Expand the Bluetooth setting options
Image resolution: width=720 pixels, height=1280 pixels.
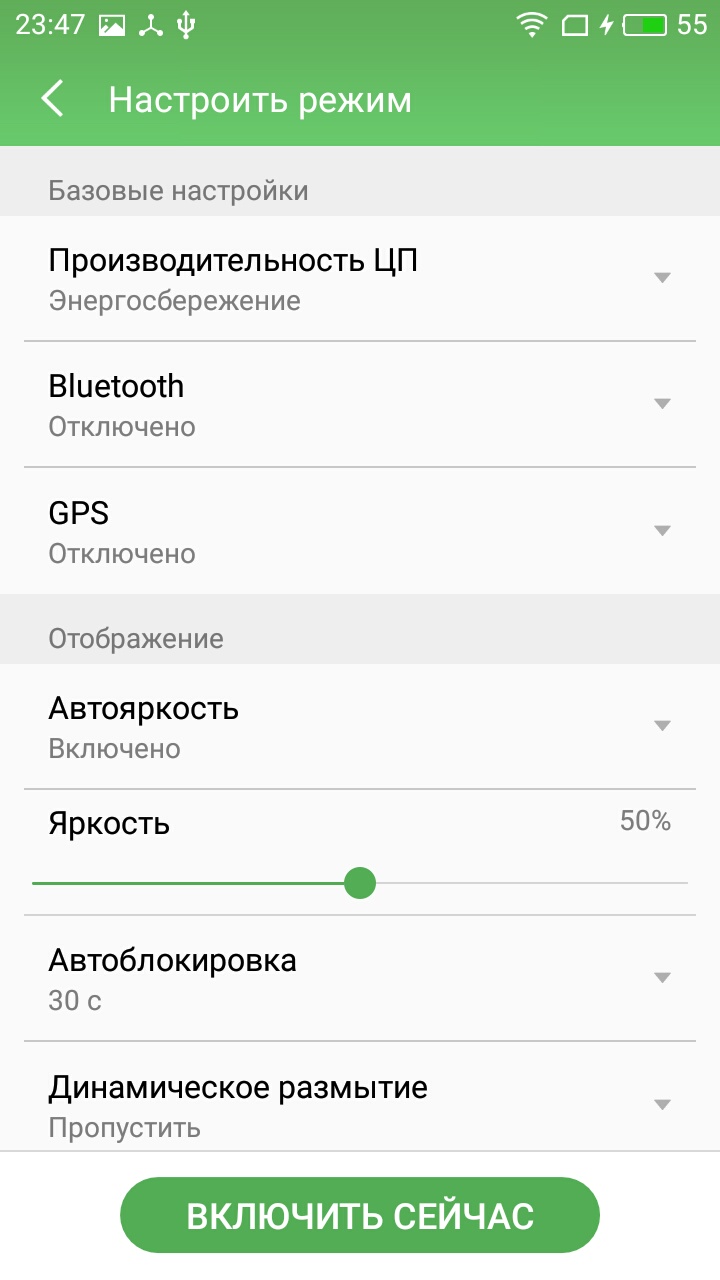point(360,404)
